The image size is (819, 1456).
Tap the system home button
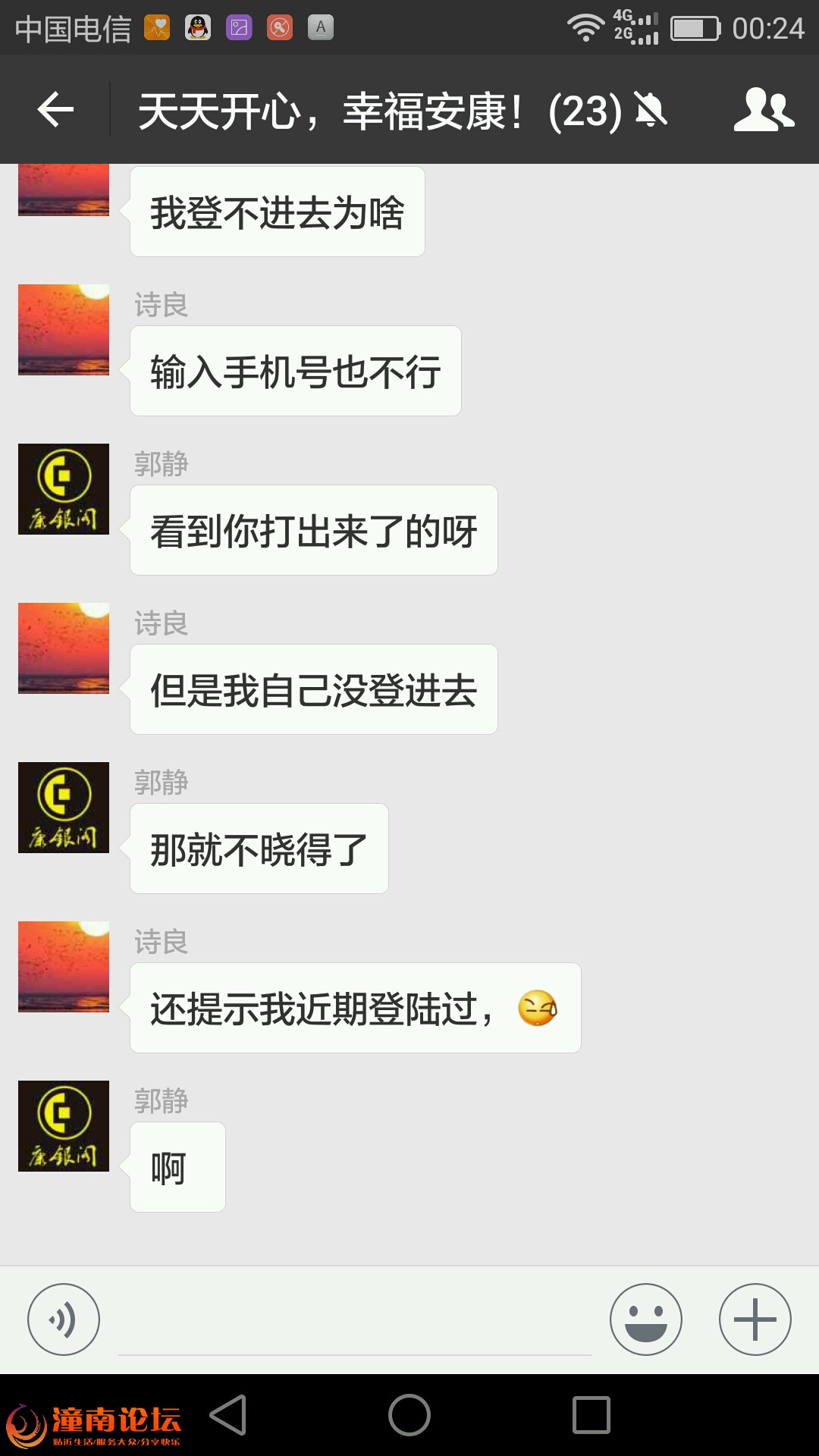409,1415
